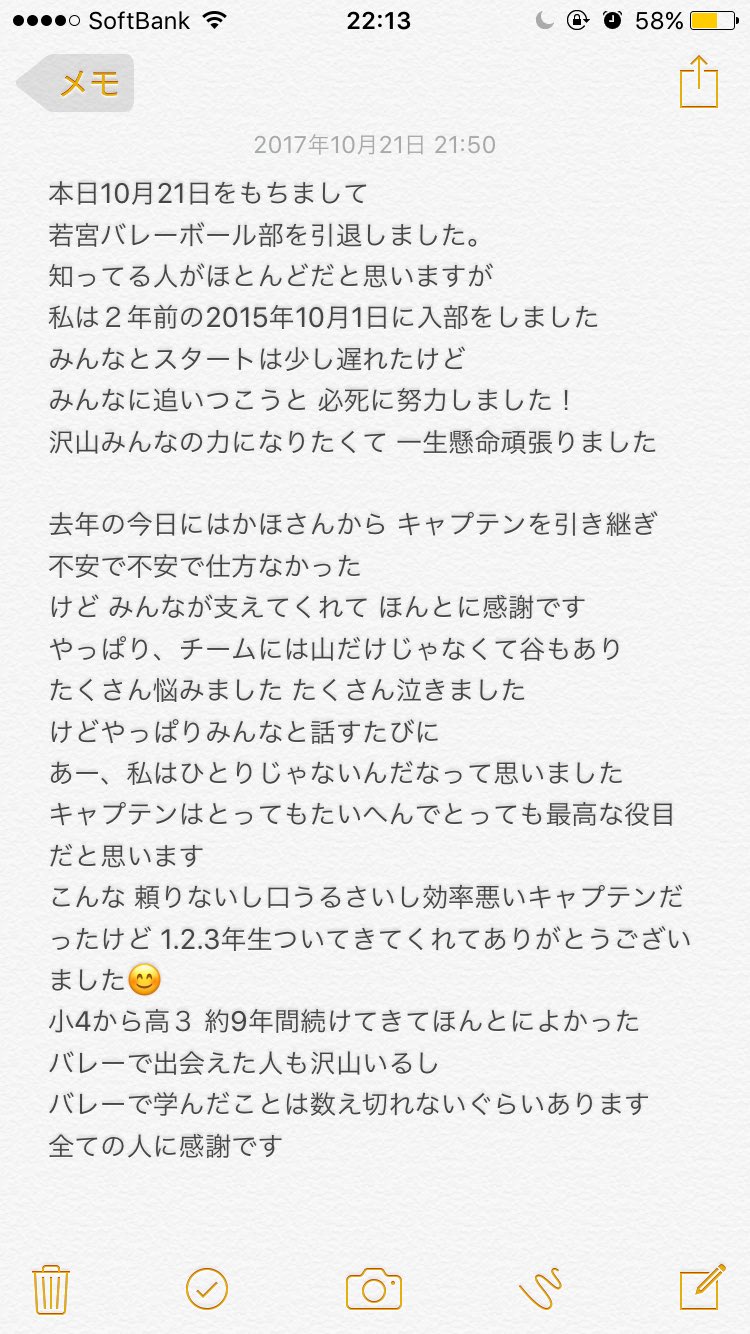Add a checklist with the checkmark icon

[x=207, y=1288]
